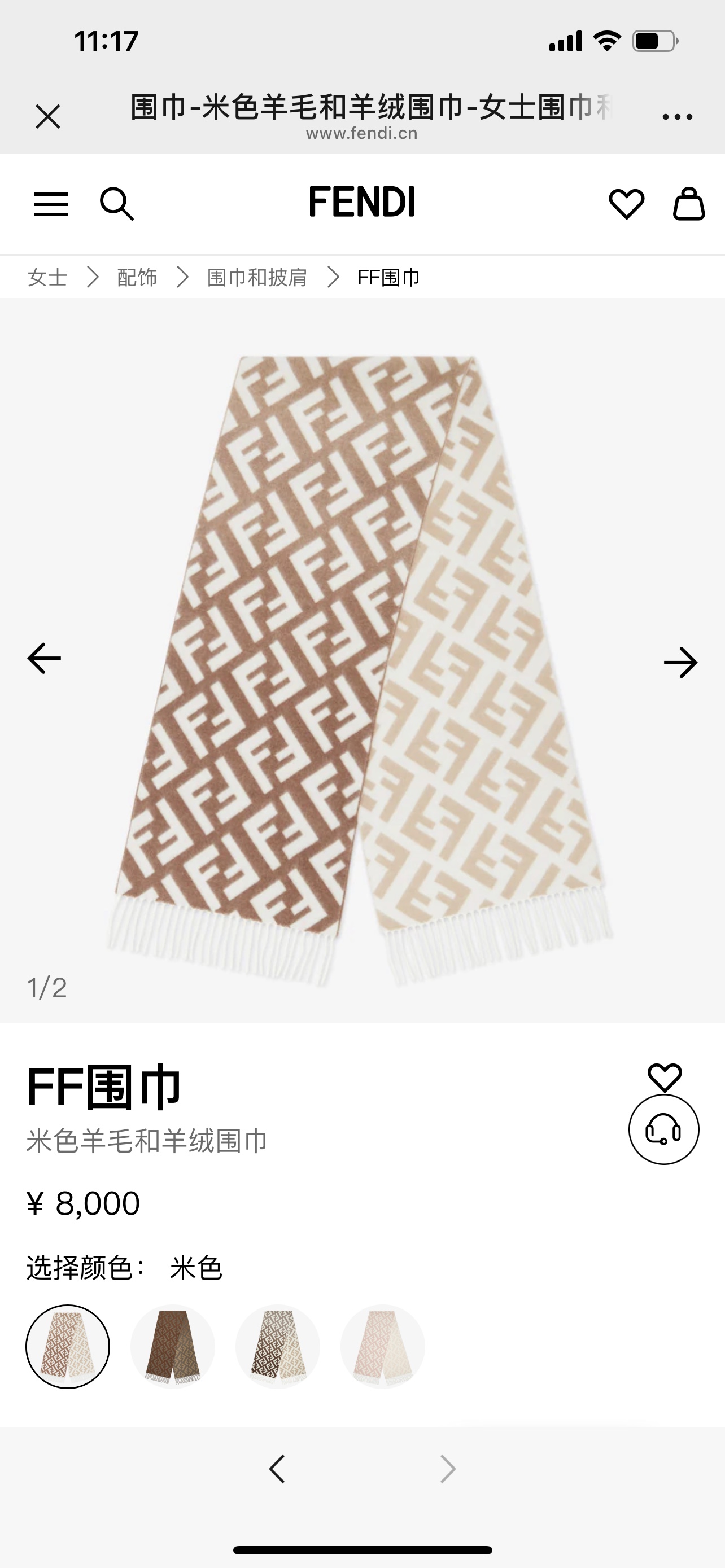Go to 围巾和披肩 breadcrumb
Image resolution: width=725 pixels, height=1568 pixels.
257,278
